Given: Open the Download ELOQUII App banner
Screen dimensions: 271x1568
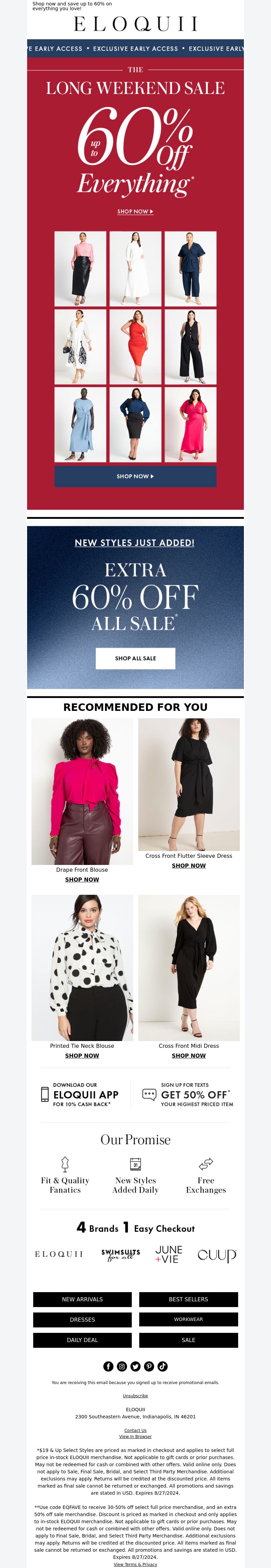Looking at the screenshot, I should (80, 1094).
